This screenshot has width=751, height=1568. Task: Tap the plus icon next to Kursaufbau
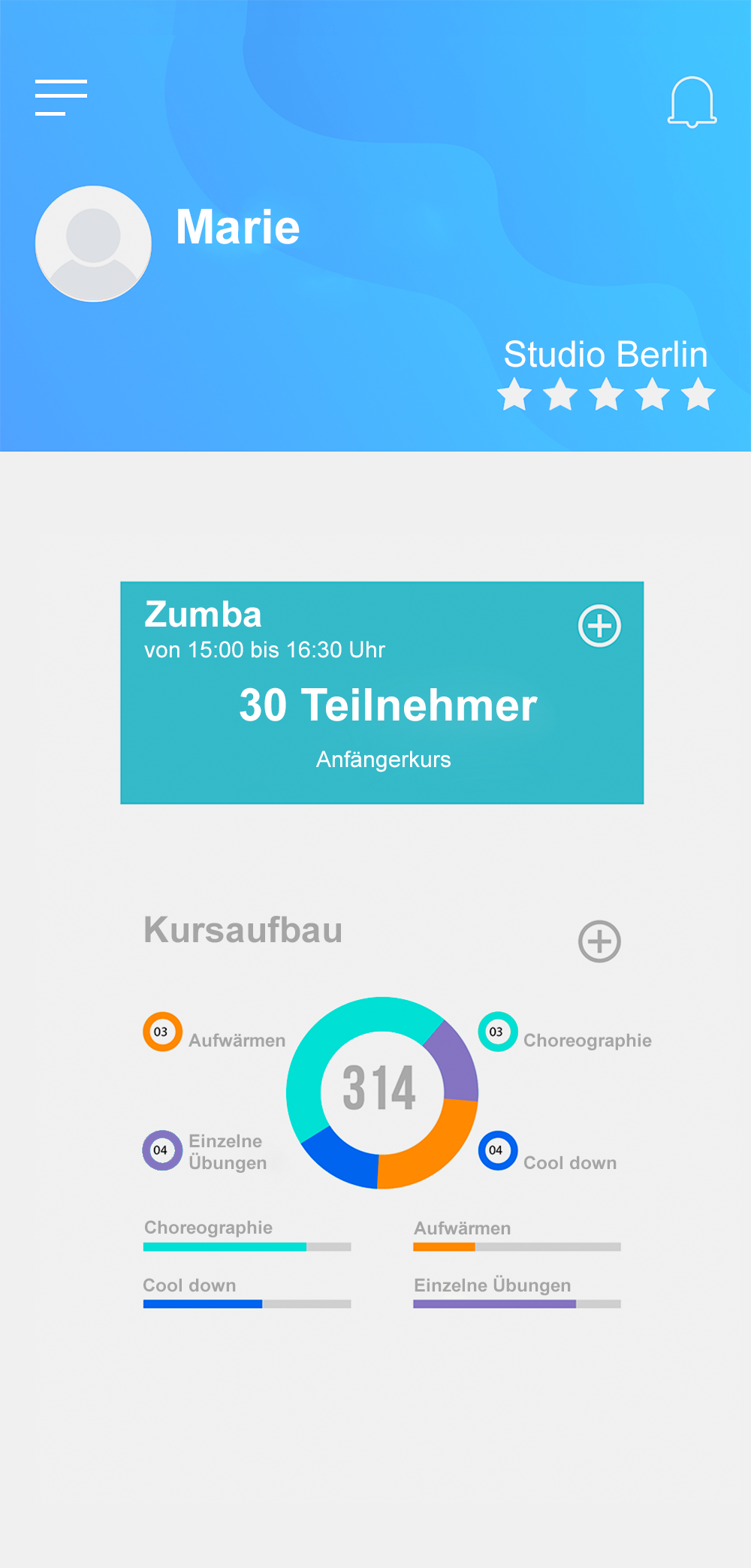tap(599, 941)
